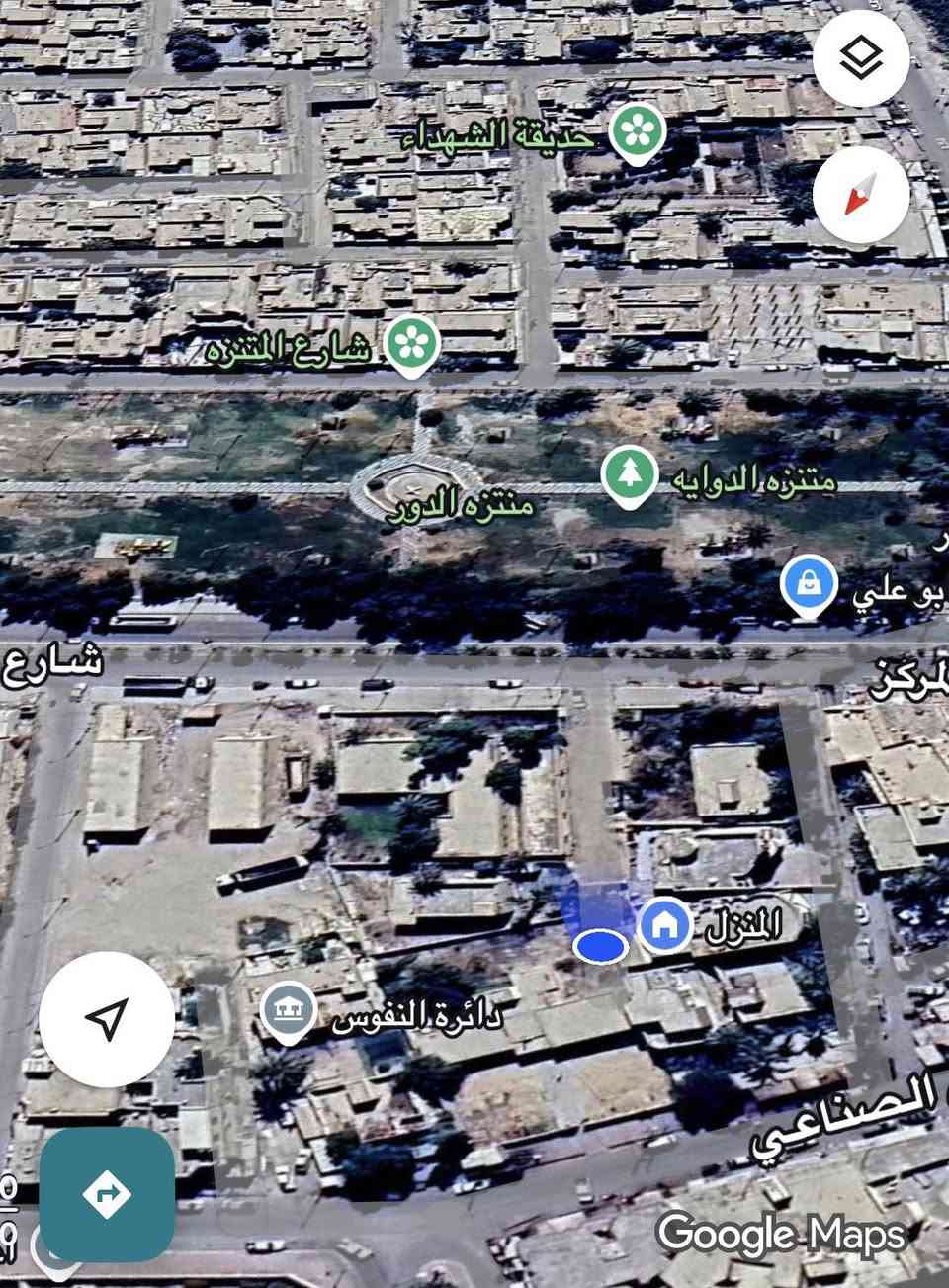
Task: Tap the my-location arrow button
Action: click(x=106, y=1019)
